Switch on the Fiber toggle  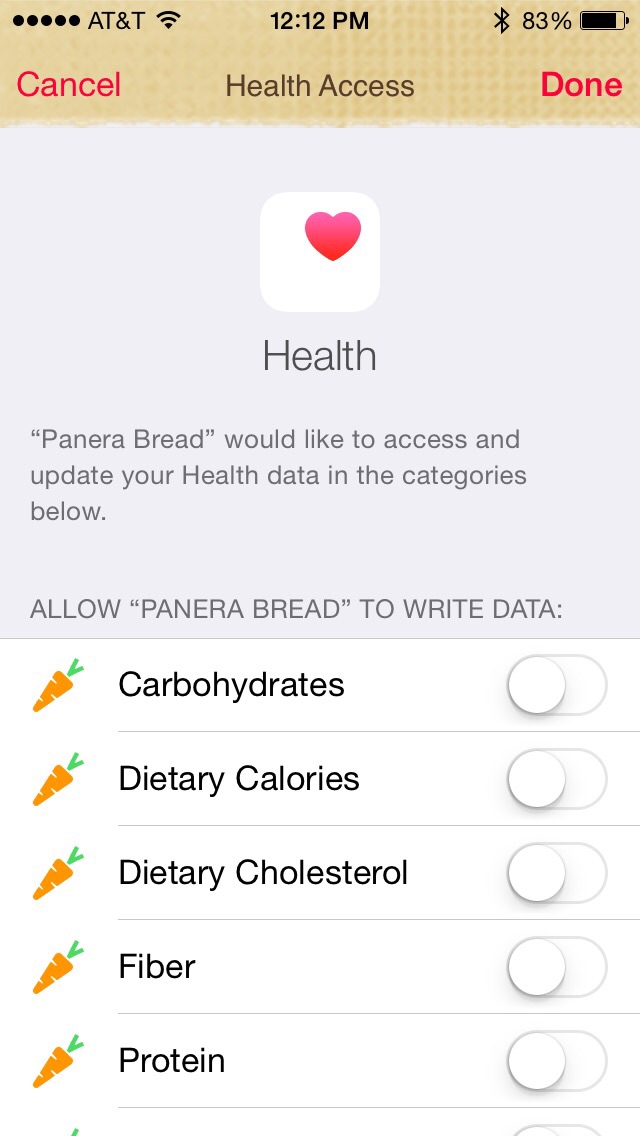[x=556, y=968]
